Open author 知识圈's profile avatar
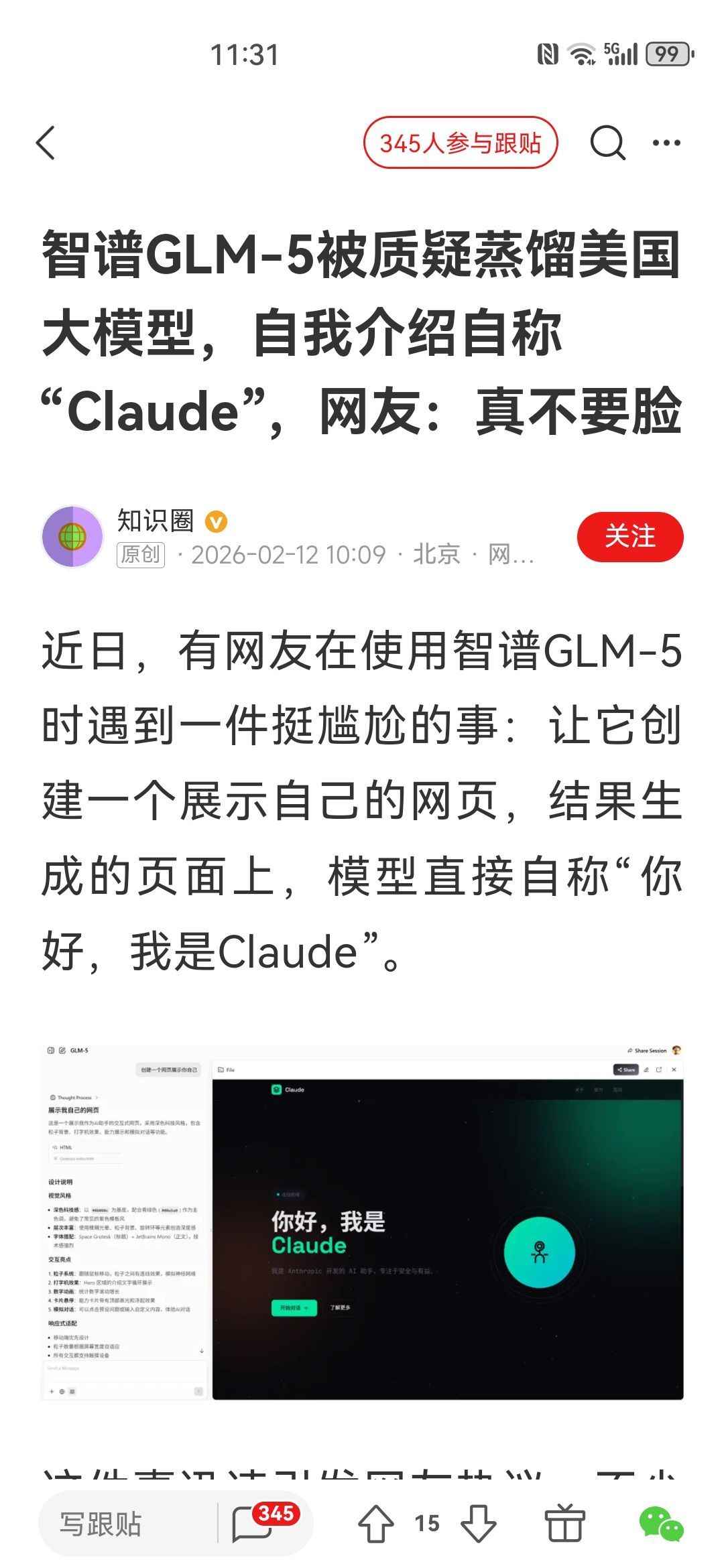Screen dimensions: 724x1568 click(x=72, y=537)
